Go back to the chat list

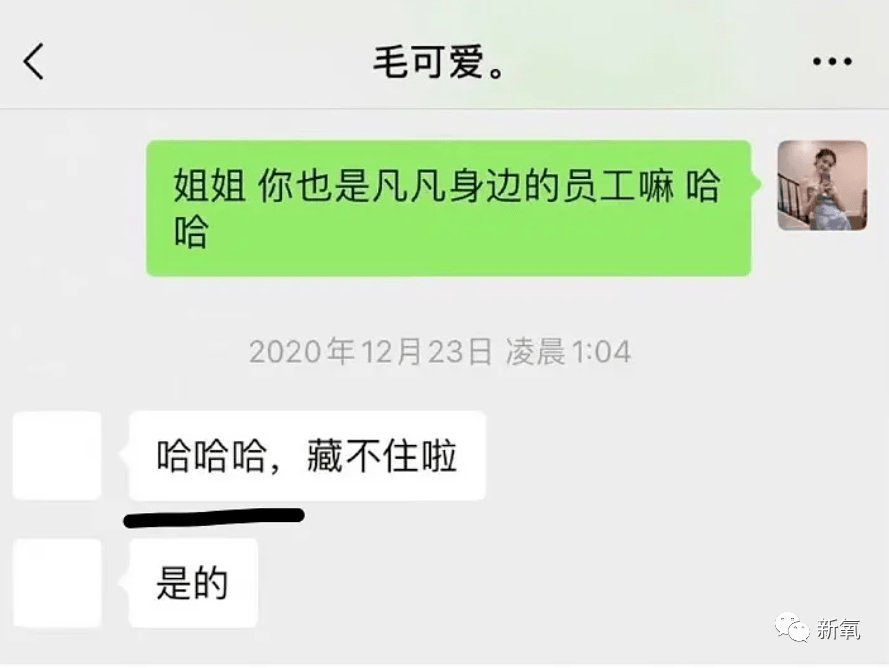tap(34, 62)
